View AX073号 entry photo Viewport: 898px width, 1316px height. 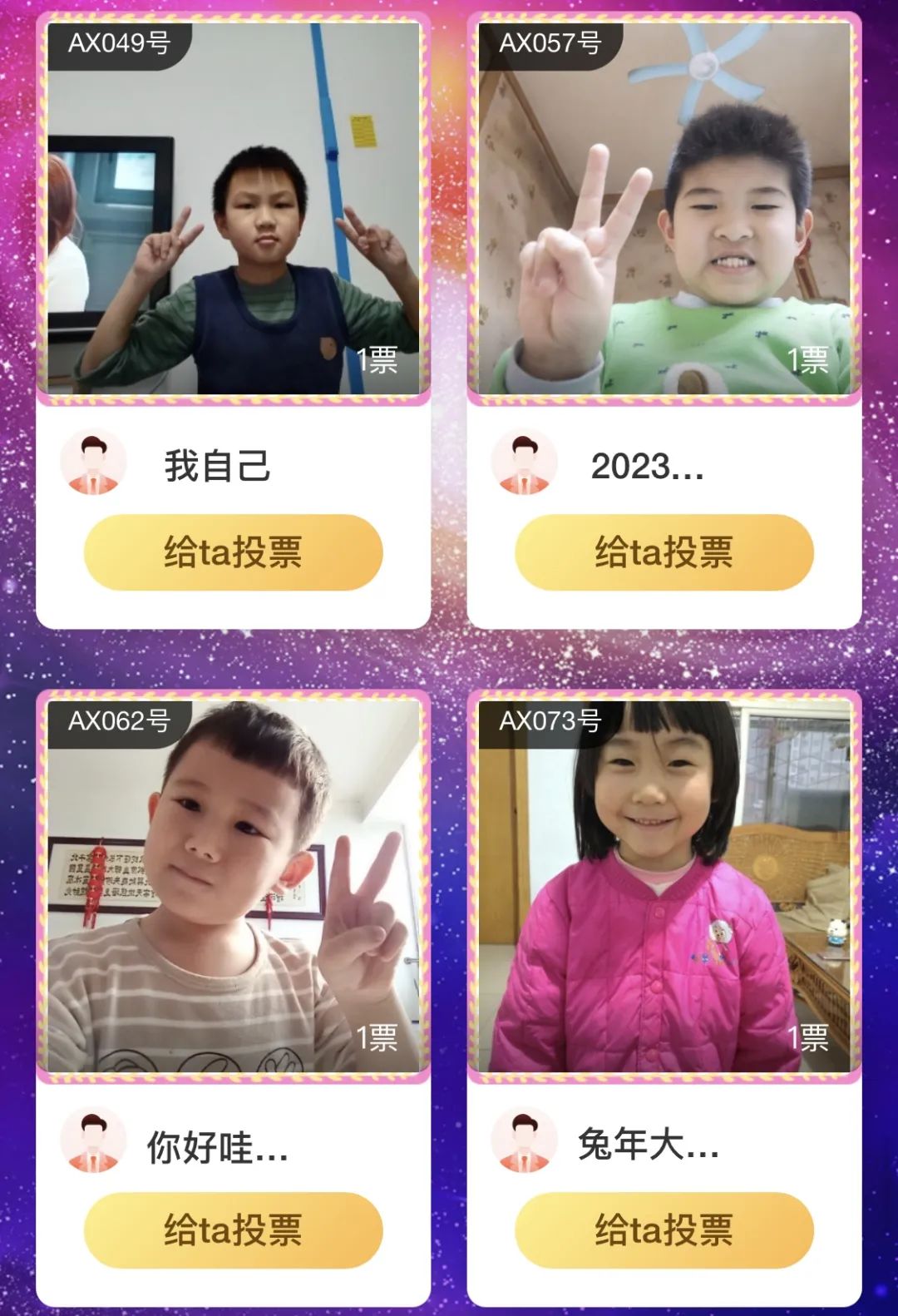tap(664, 886)
